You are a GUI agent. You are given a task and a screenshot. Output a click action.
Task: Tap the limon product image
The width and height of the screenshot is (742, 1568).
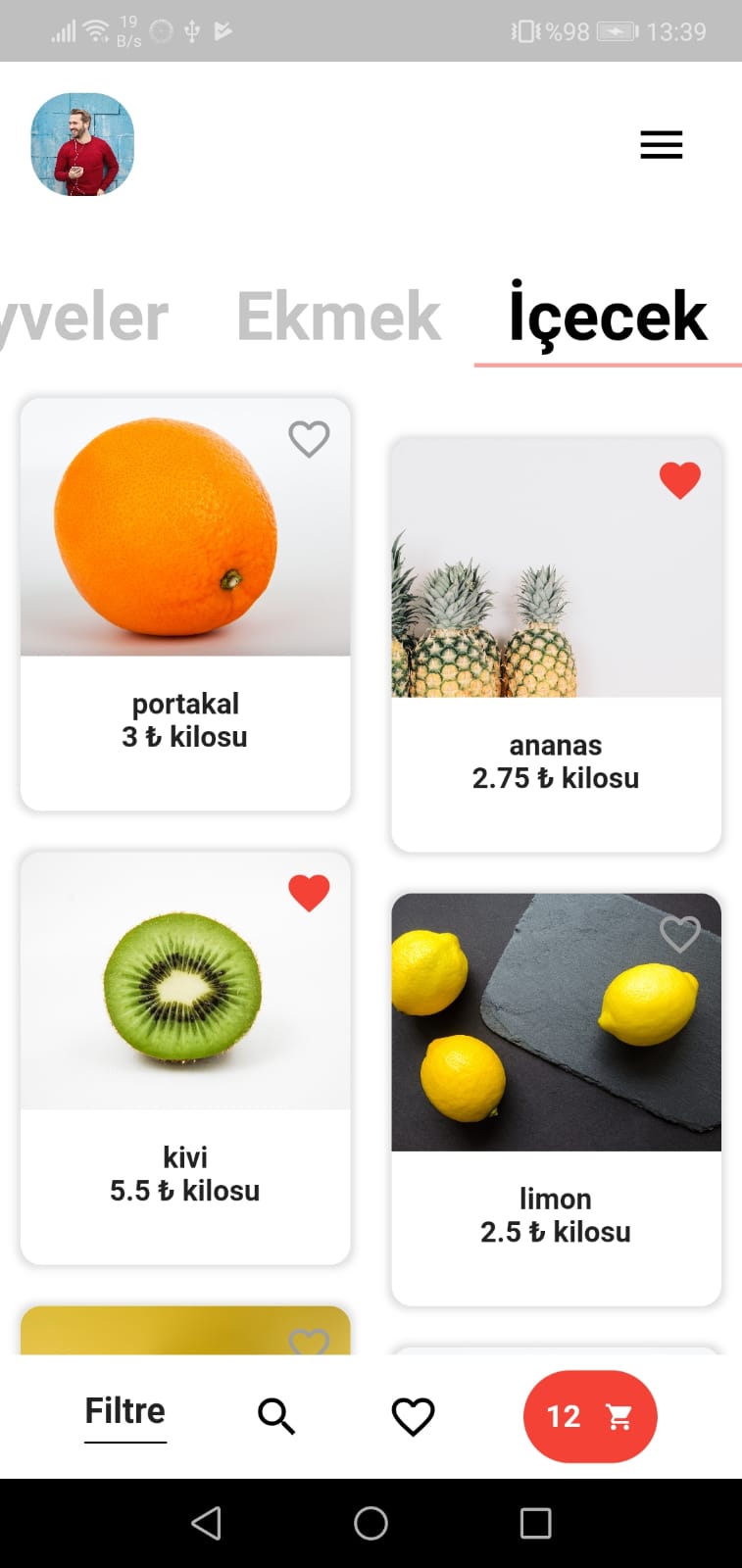click(x=556, y=1022)
